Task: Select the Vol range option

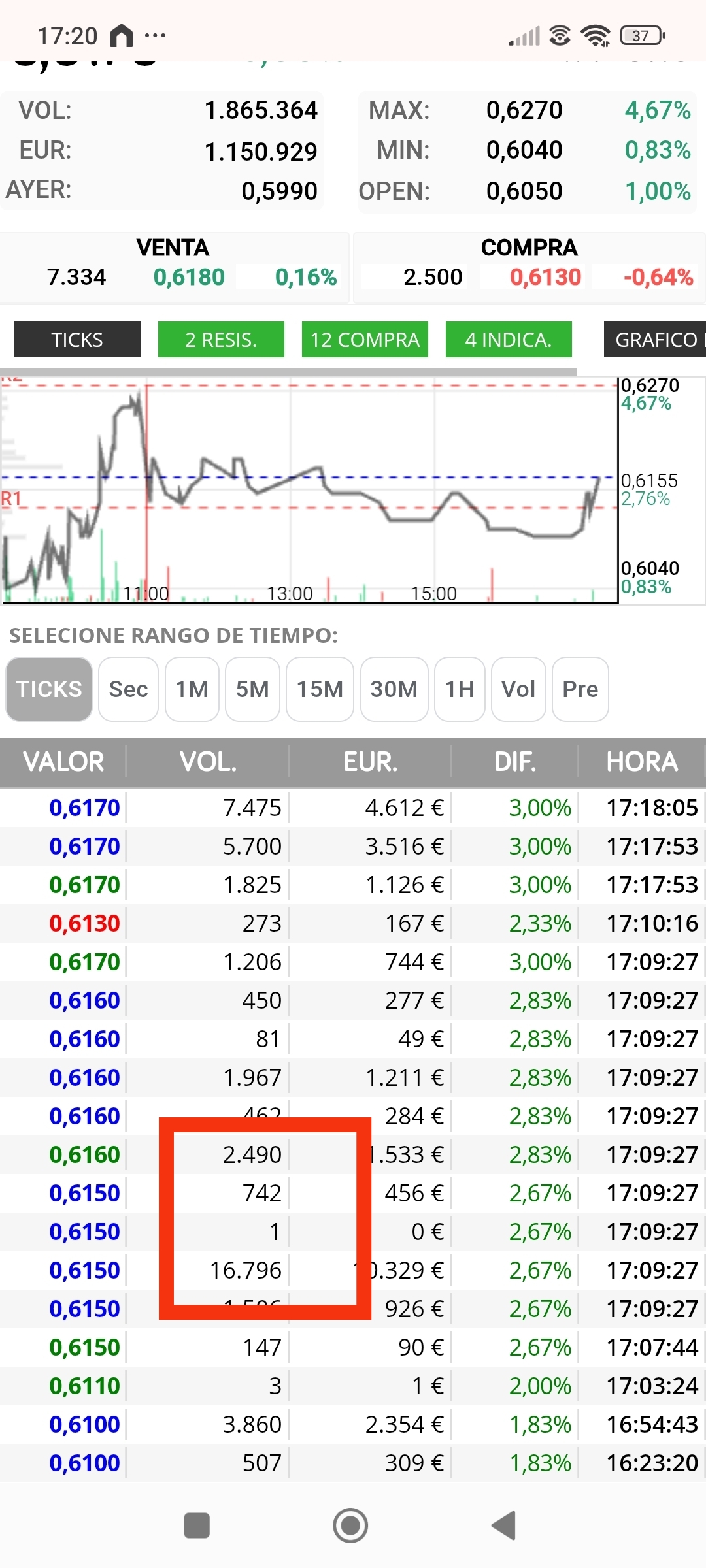Action: coord(518,689)
